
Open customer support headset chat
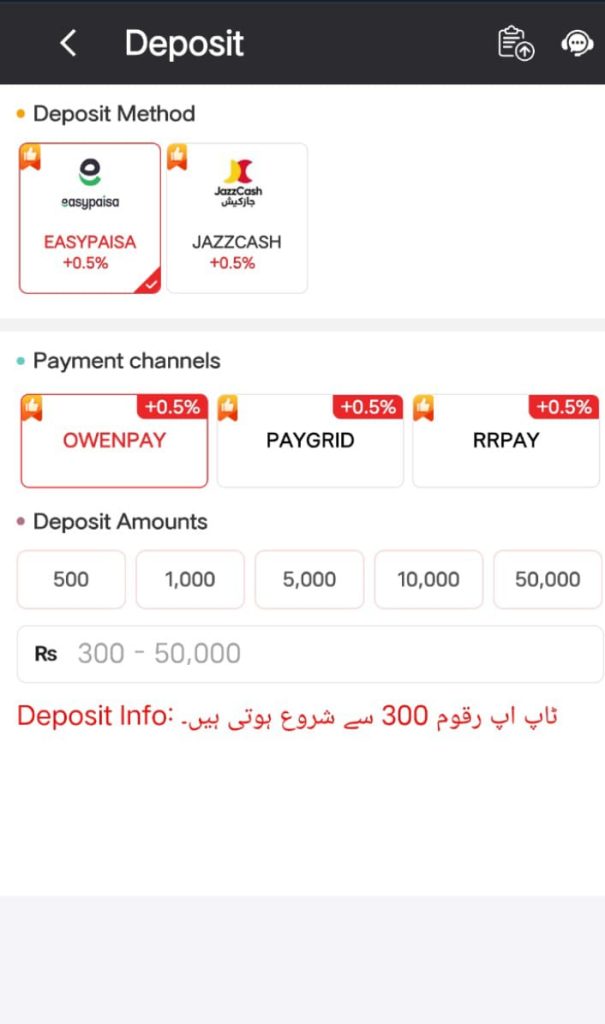[x=577, y=44]
